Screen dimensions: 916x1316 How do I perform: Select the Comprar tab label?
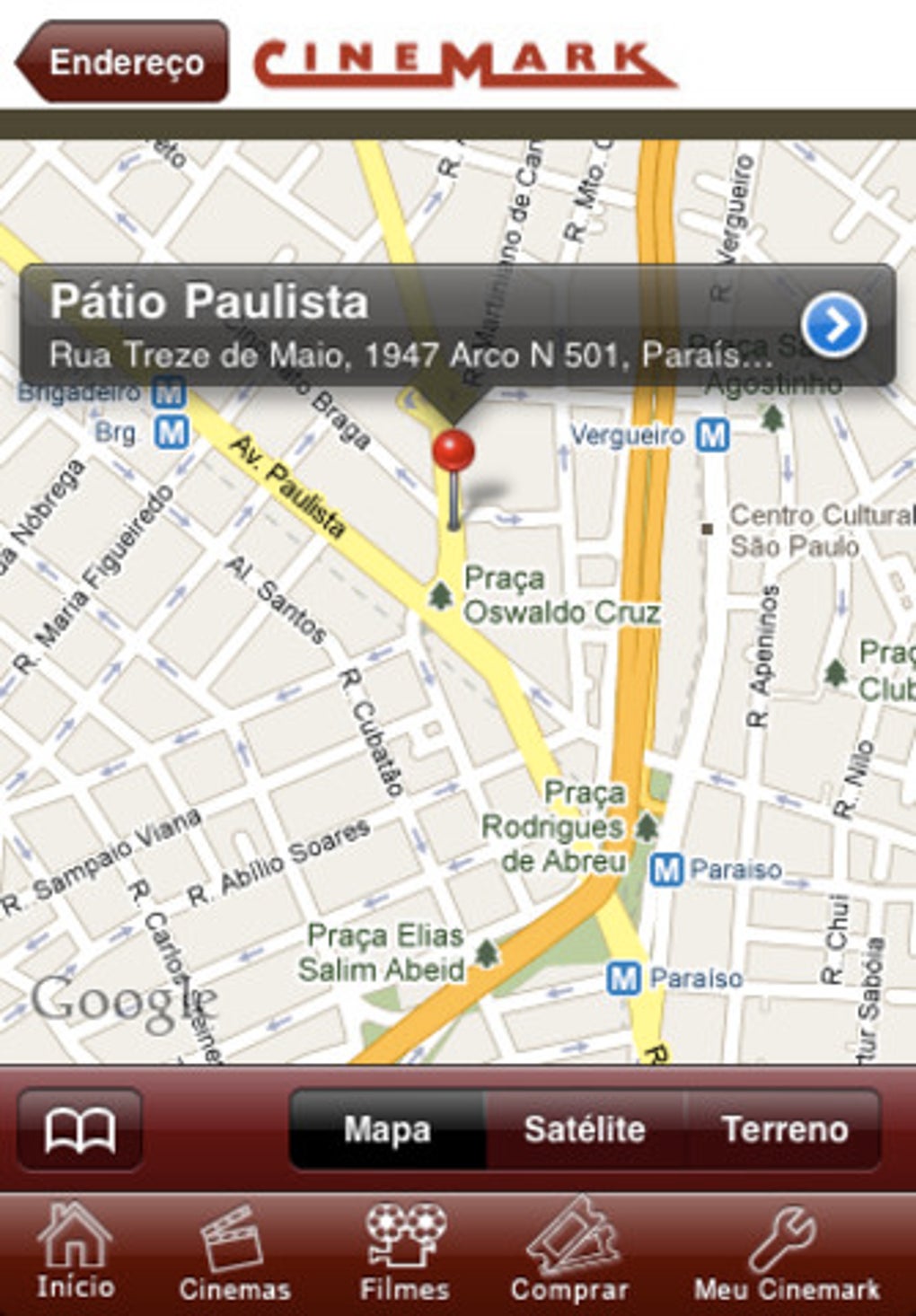571,1288
